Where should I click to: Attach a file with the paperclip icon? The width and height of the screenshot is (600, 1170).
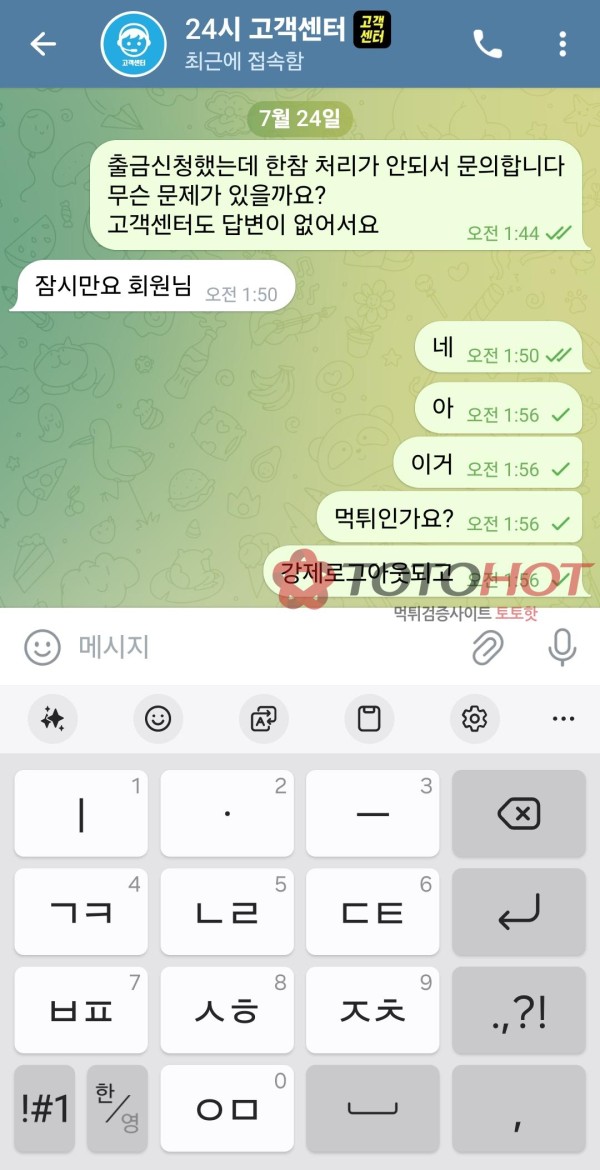pyautogui.click(x=487, y=647)
